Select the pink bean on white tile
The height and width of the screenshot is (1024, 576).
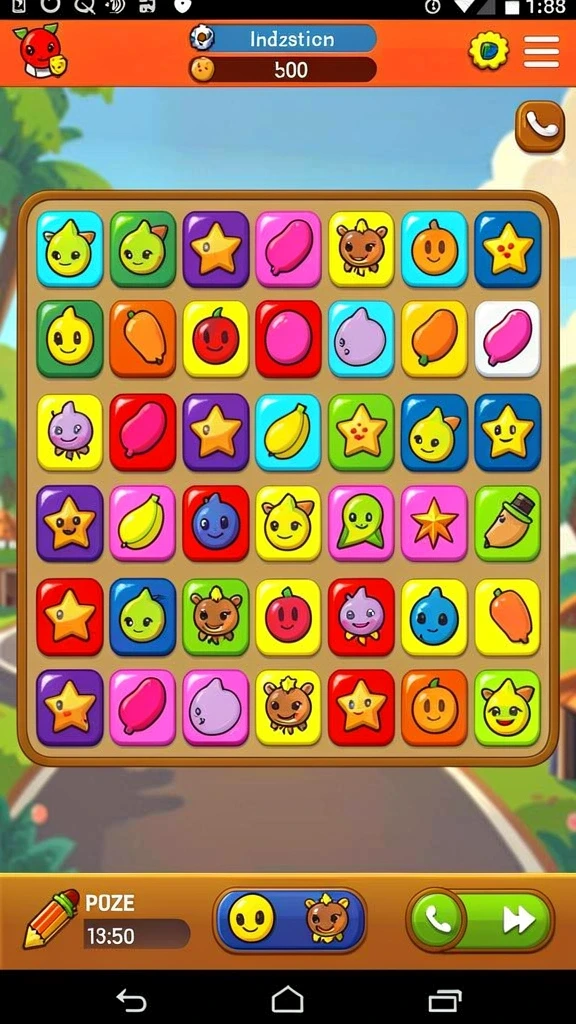(x=507, y=339)
